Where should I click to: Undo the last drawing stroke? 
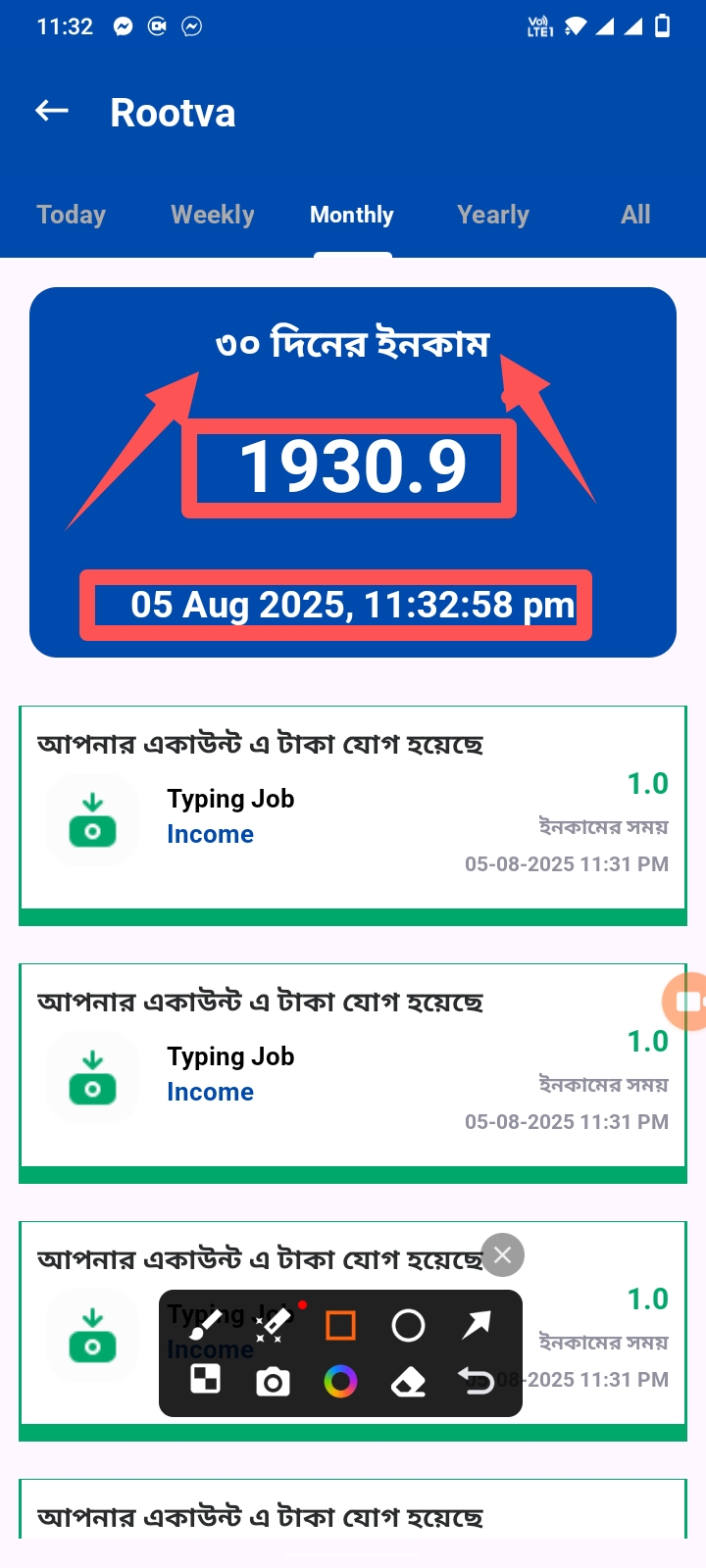[477, 1382]
